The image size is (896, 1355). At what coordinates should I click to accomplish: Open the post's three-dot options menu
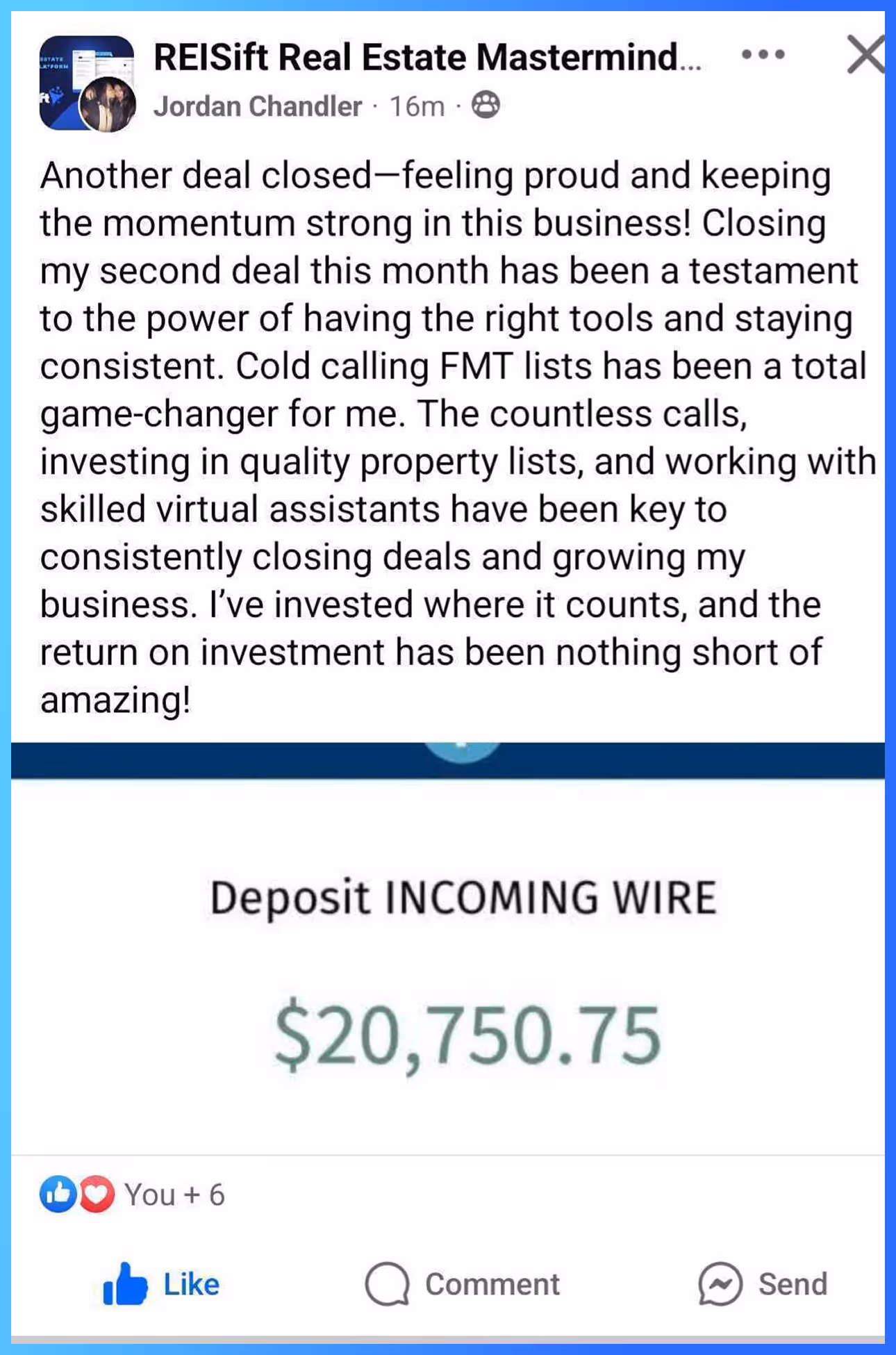tap(763, 54)
